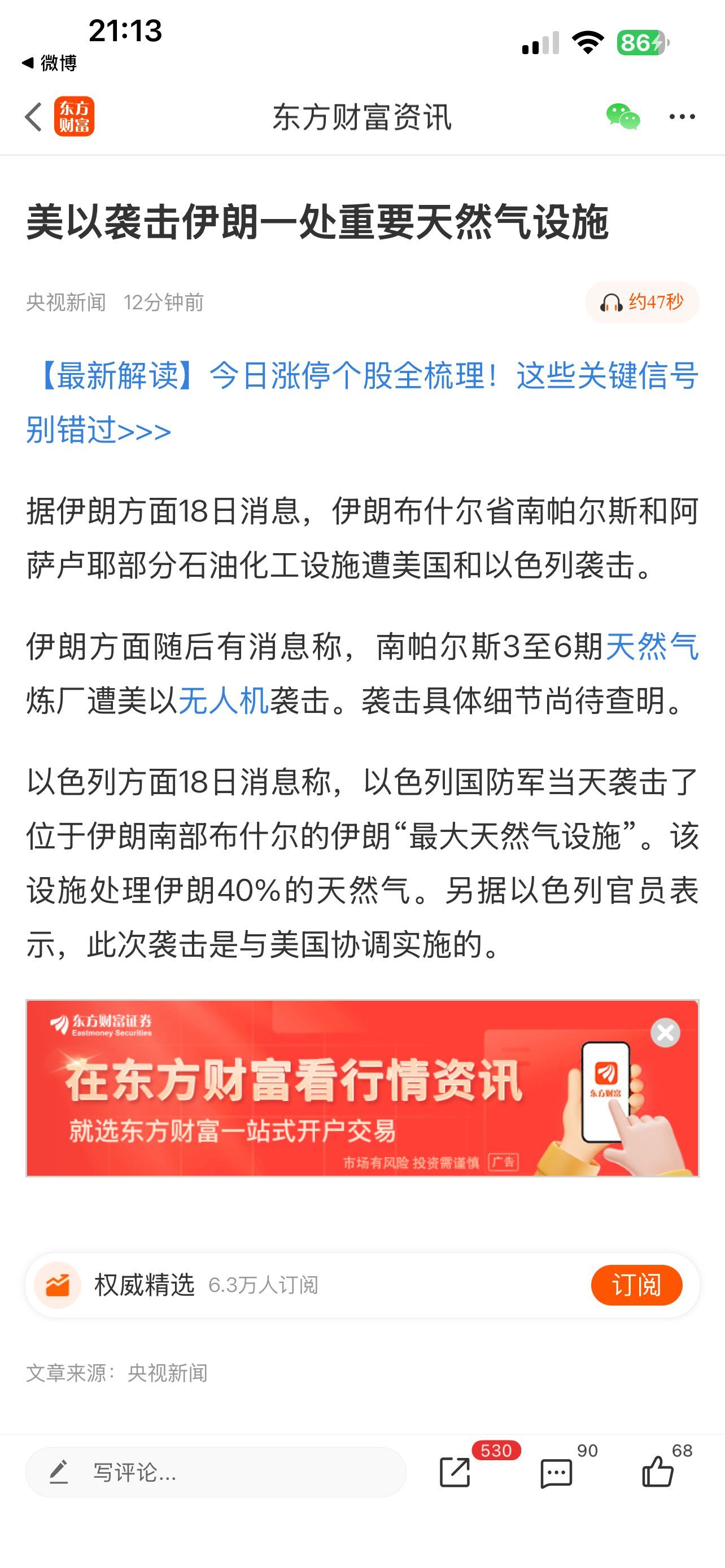Tap the 写评论 comment field
Viewport: 725px width, 1568px height.
tap(216, 1473)
